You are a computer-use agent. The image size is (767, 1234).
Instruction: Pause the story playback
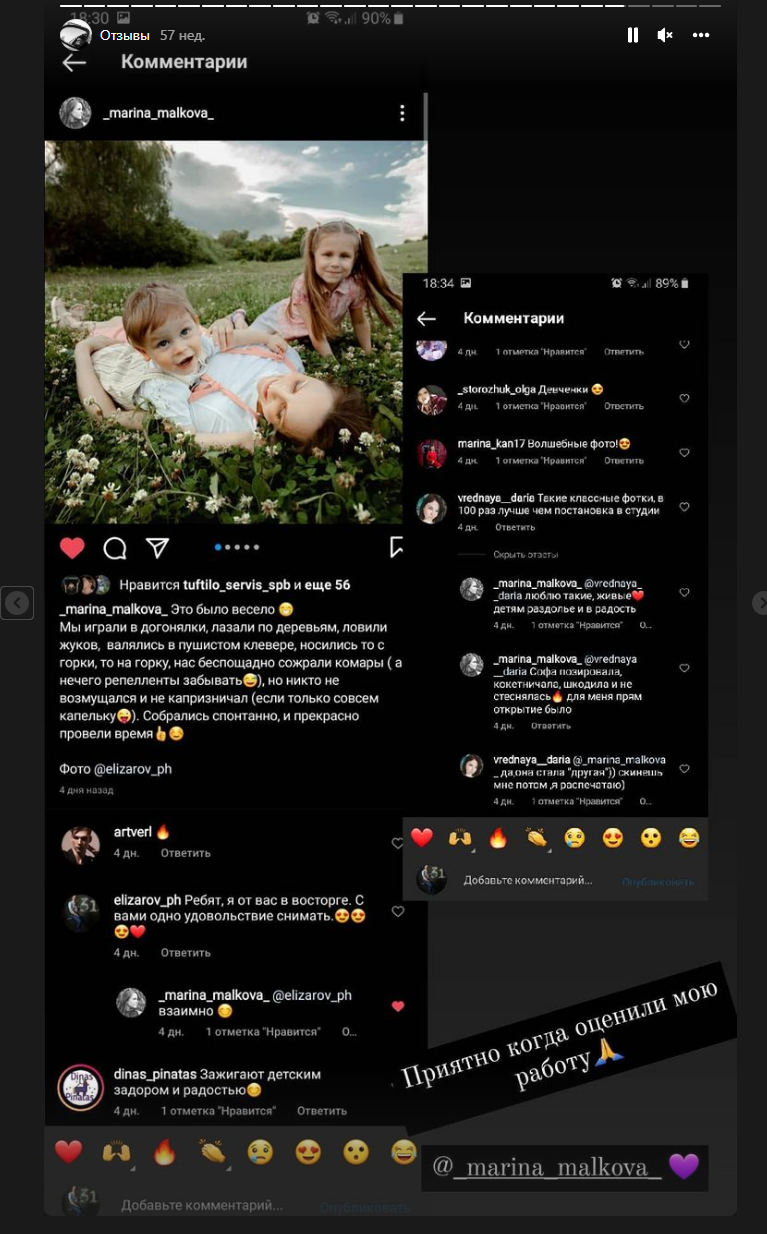(632, 35)
